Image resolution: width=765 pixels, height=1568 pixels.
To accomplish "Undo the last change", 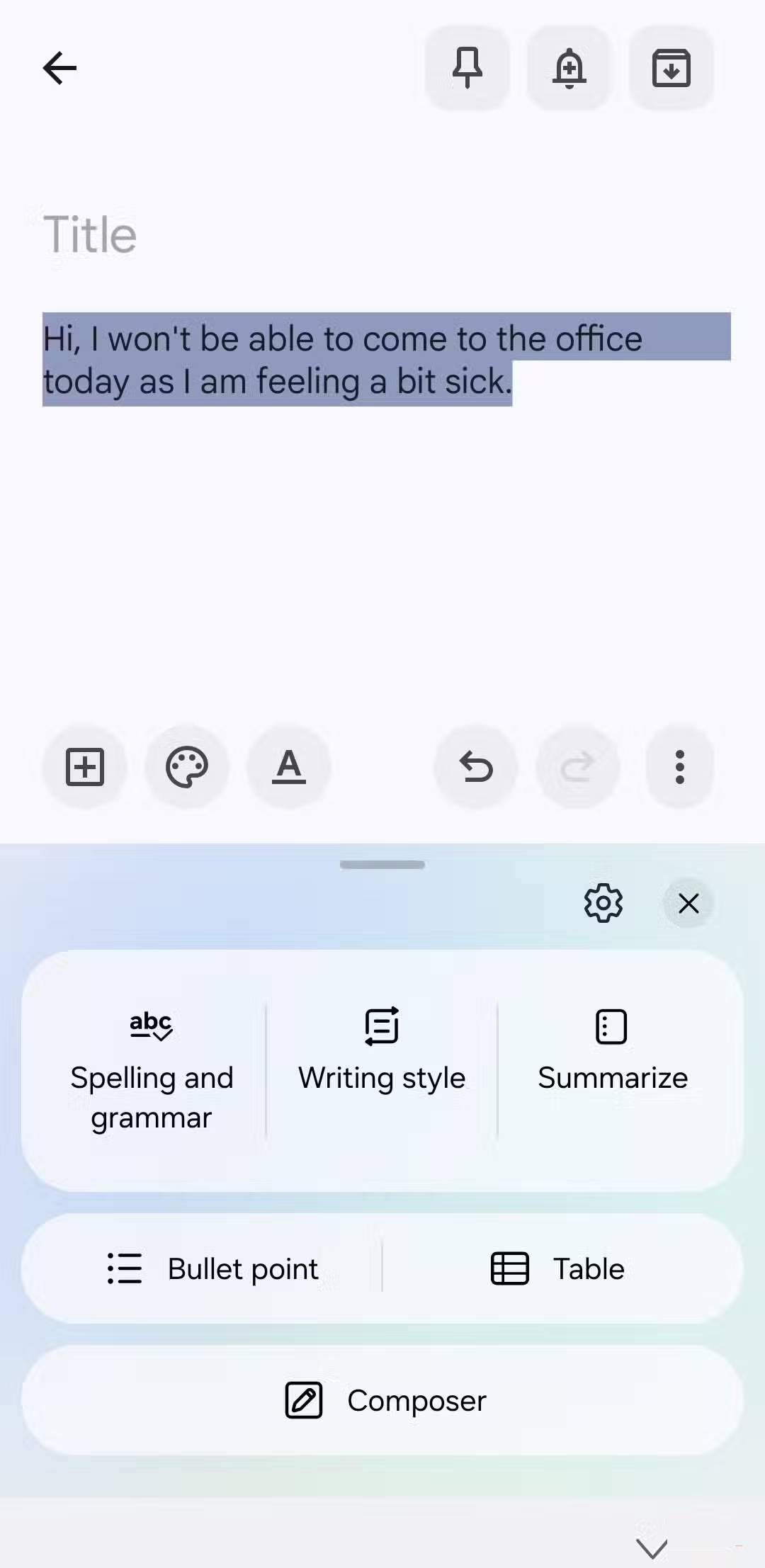I will 476,767.
